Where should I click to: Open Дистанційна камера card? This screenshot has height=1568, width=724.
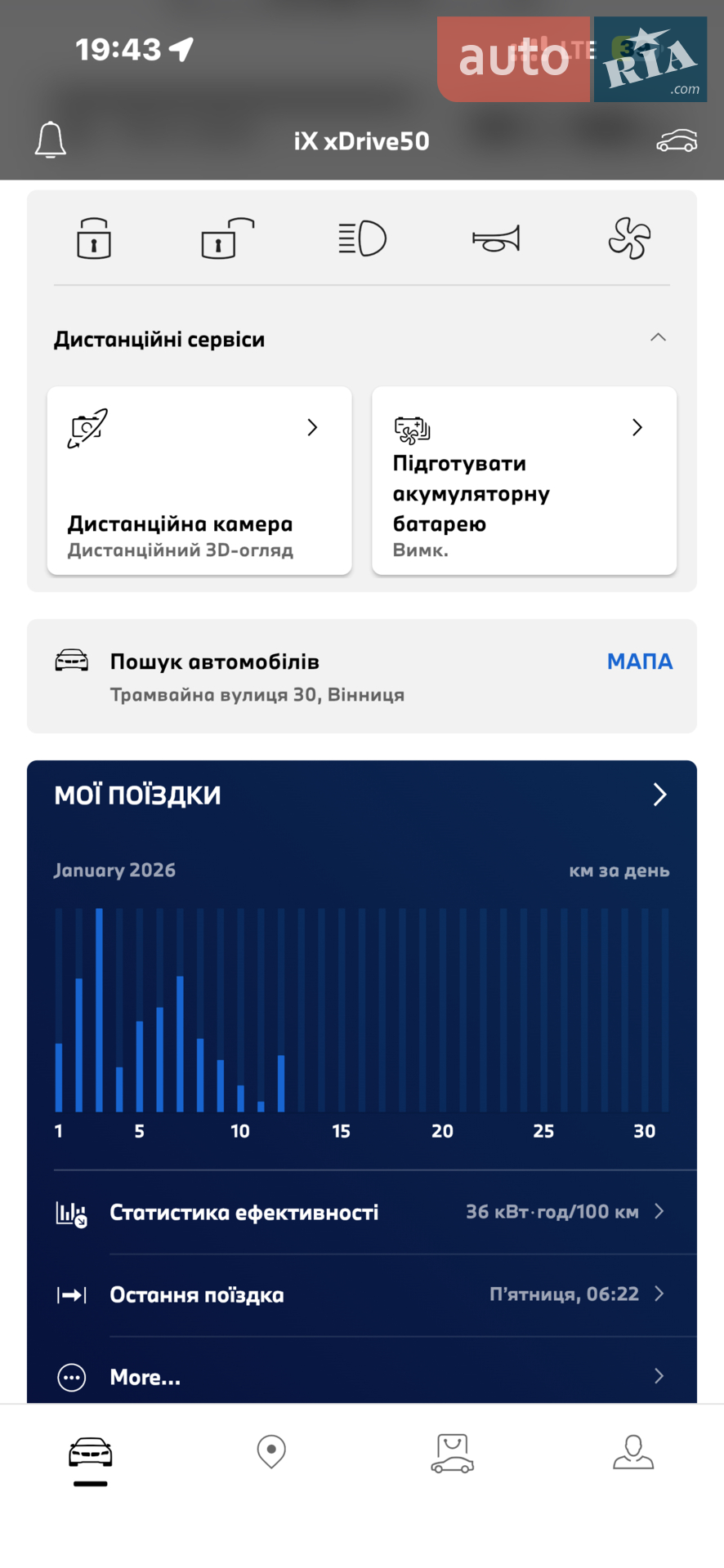pos(199,480)
